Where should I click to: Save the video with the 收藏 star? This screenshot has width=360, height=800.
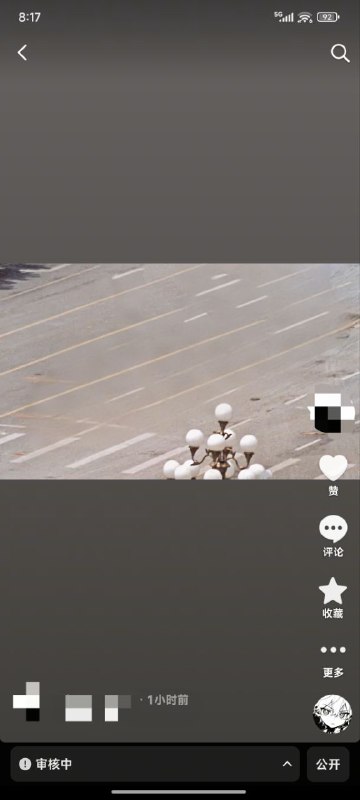click(x=333, y=591)
